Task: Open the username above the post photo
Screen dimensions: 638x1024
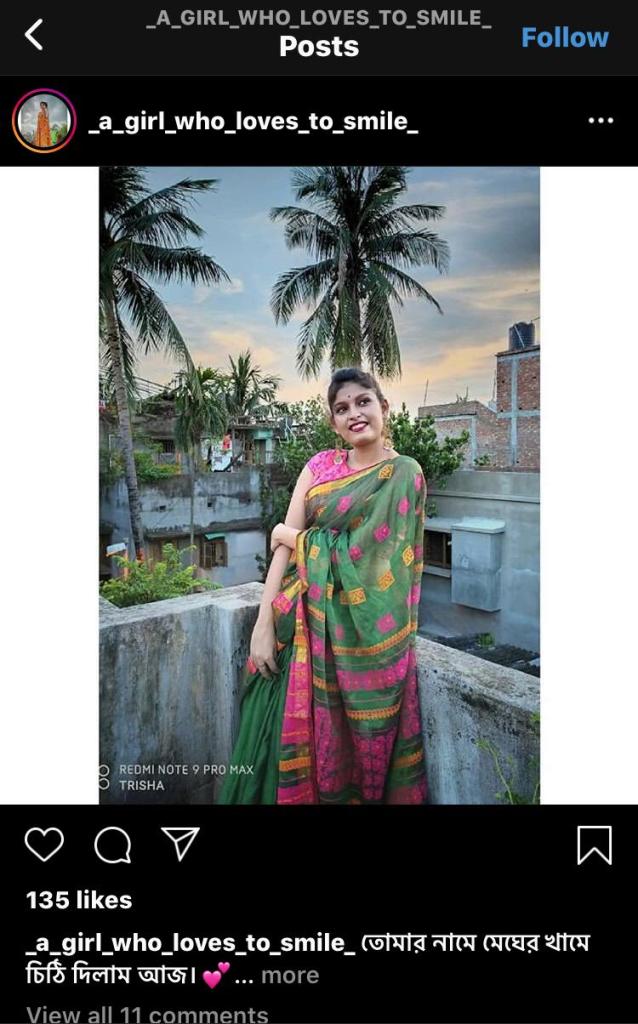Action: point(253,122)
